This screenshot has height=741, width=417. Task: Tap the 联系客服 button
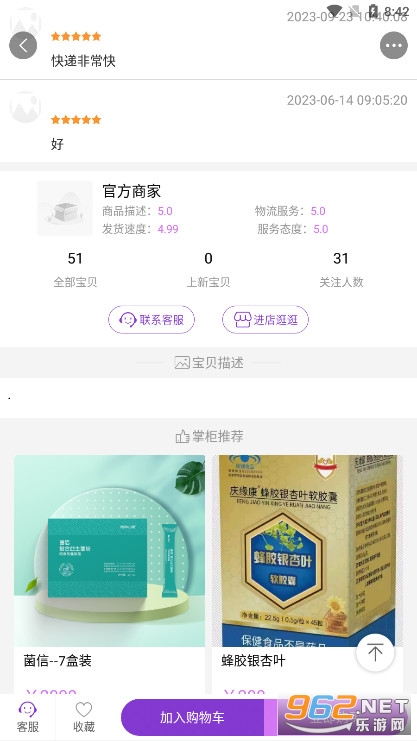coord(151,320)
